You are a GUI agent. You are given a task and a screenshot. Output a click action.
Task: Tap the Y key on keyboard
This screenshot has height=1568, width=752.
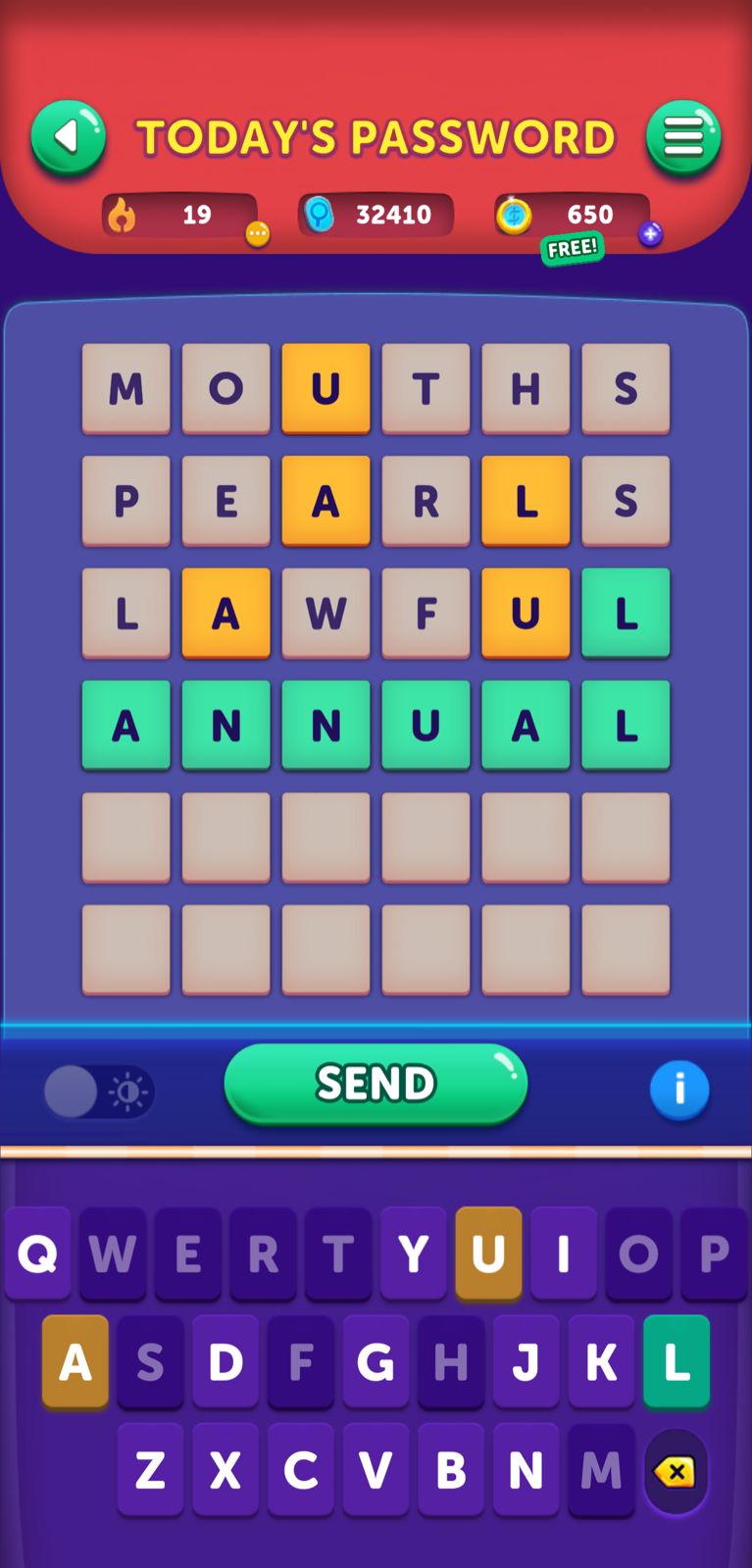[413, 1253]
